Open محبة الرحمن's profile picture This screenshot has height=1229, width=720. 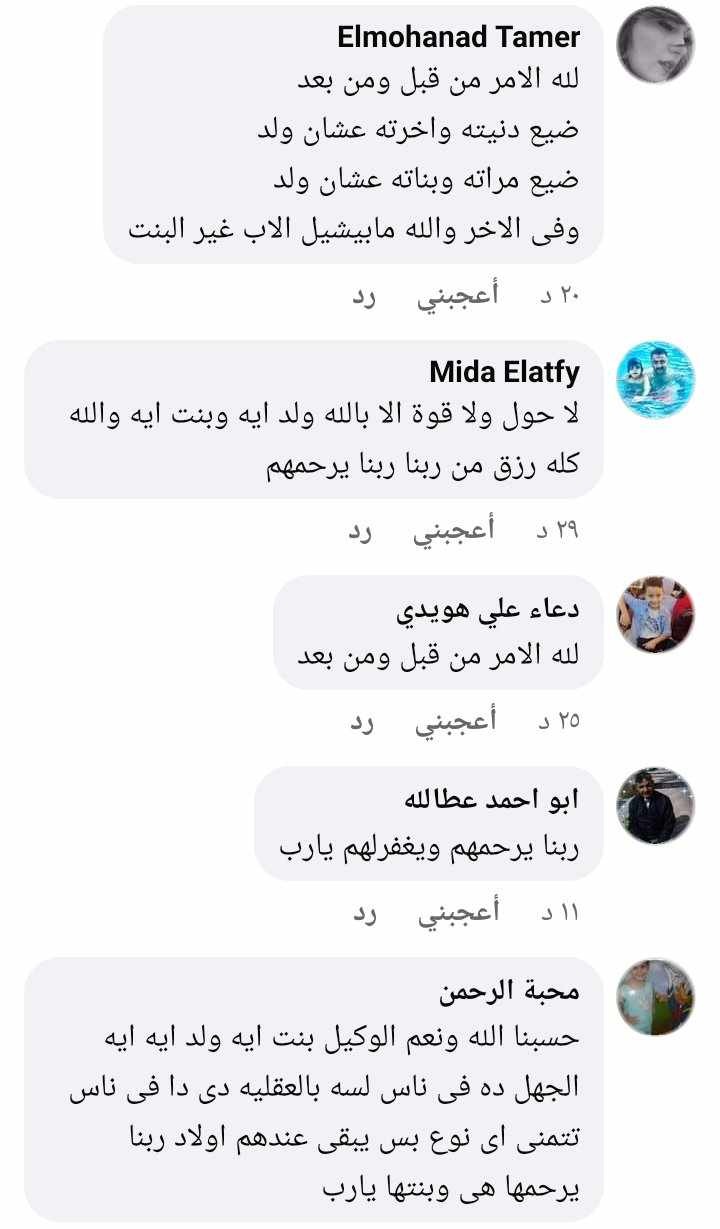pyautogui.click(x=655, y=997)
